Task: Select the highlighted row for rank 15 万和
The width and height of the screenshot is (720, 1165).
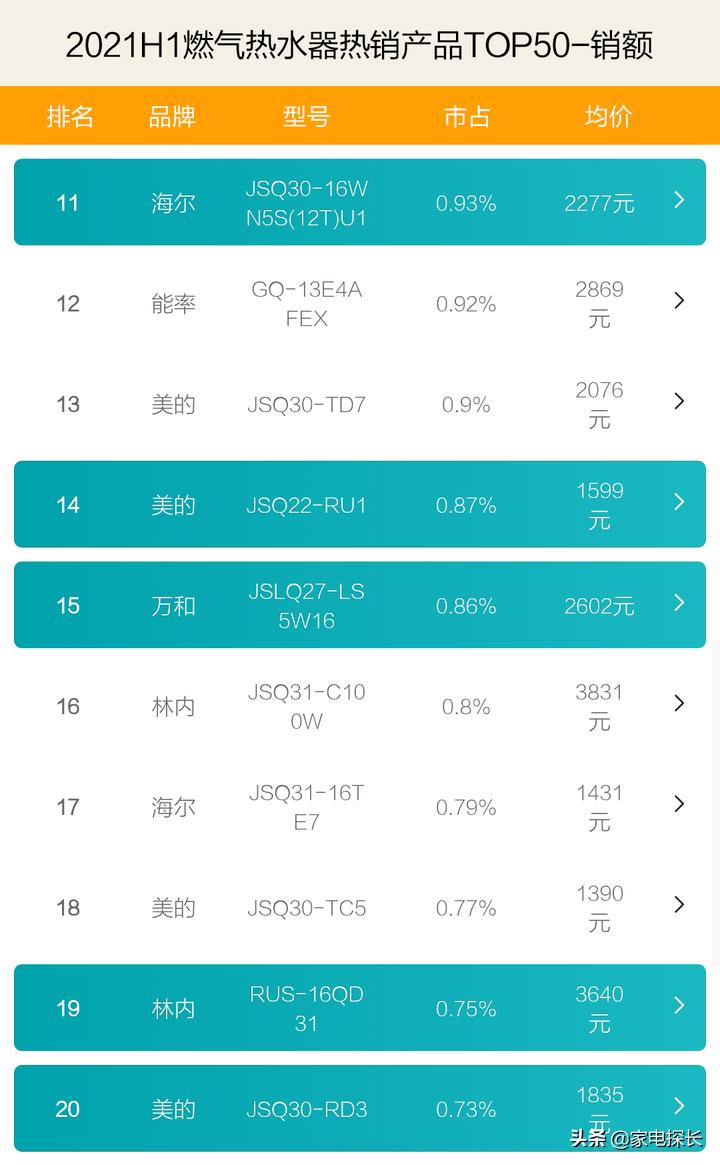Action: pyautogui.click(x=360, y=605)
